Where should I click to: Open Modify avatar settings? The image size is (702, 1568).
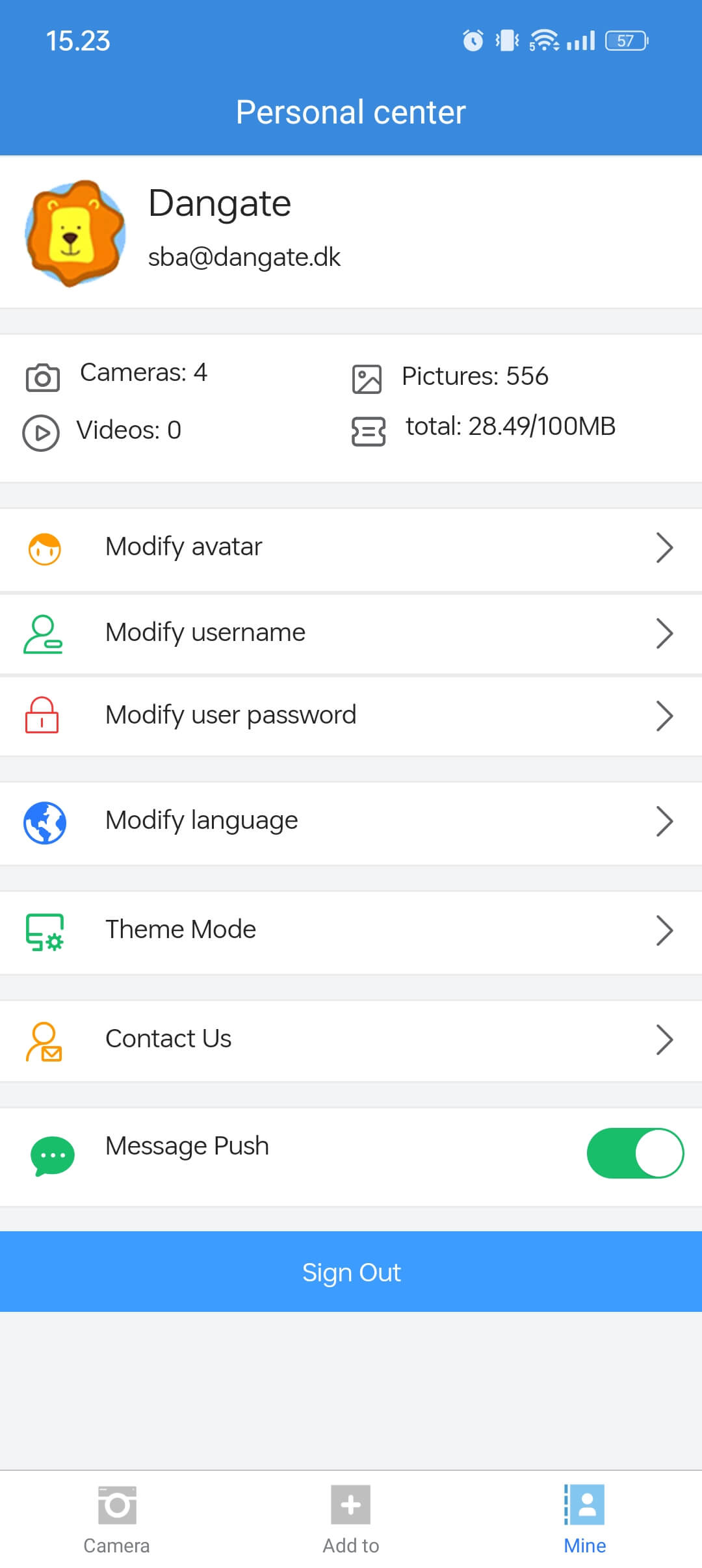pos(351,547)
